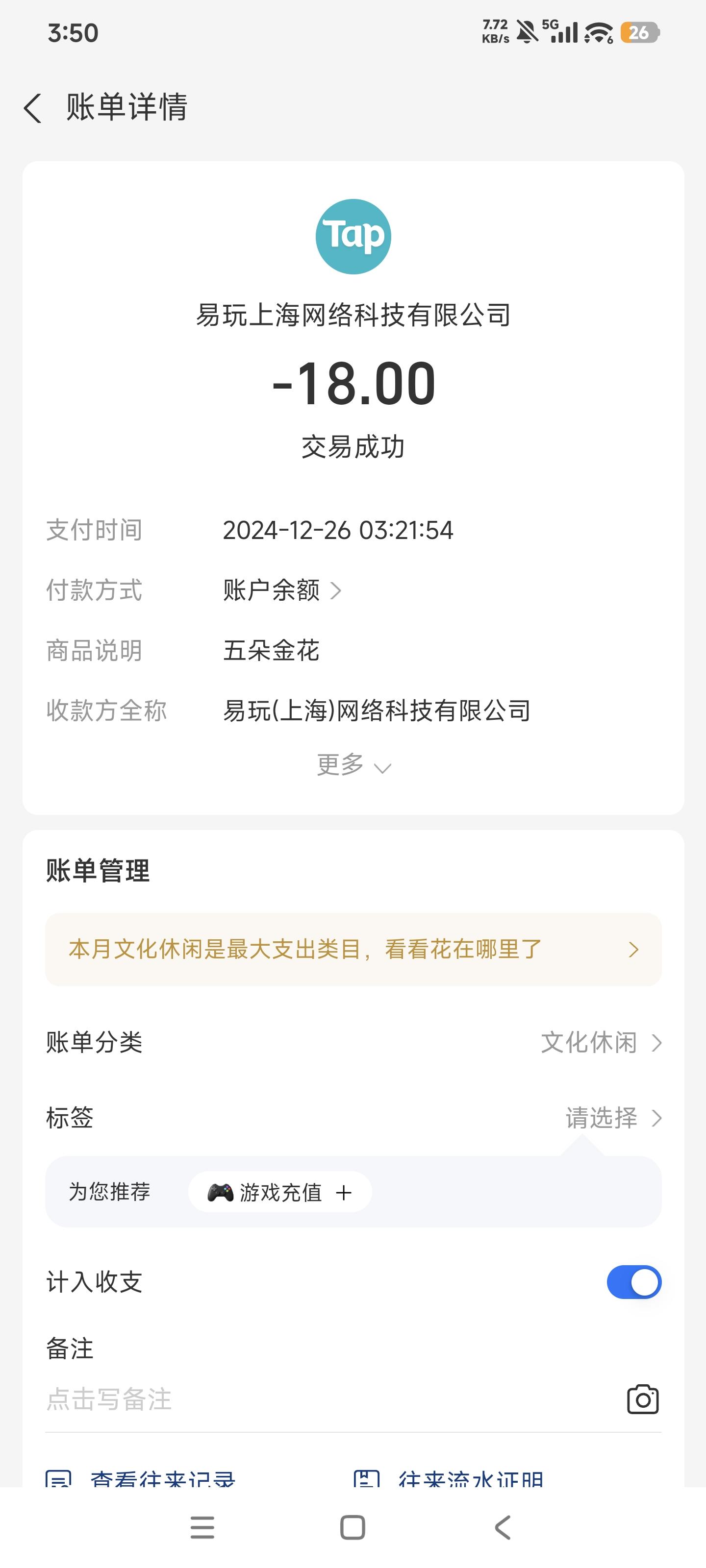Open the 账户余额 payment method details
The width and height of the screenshot is (706, 1568).
[x=282, y=590]
